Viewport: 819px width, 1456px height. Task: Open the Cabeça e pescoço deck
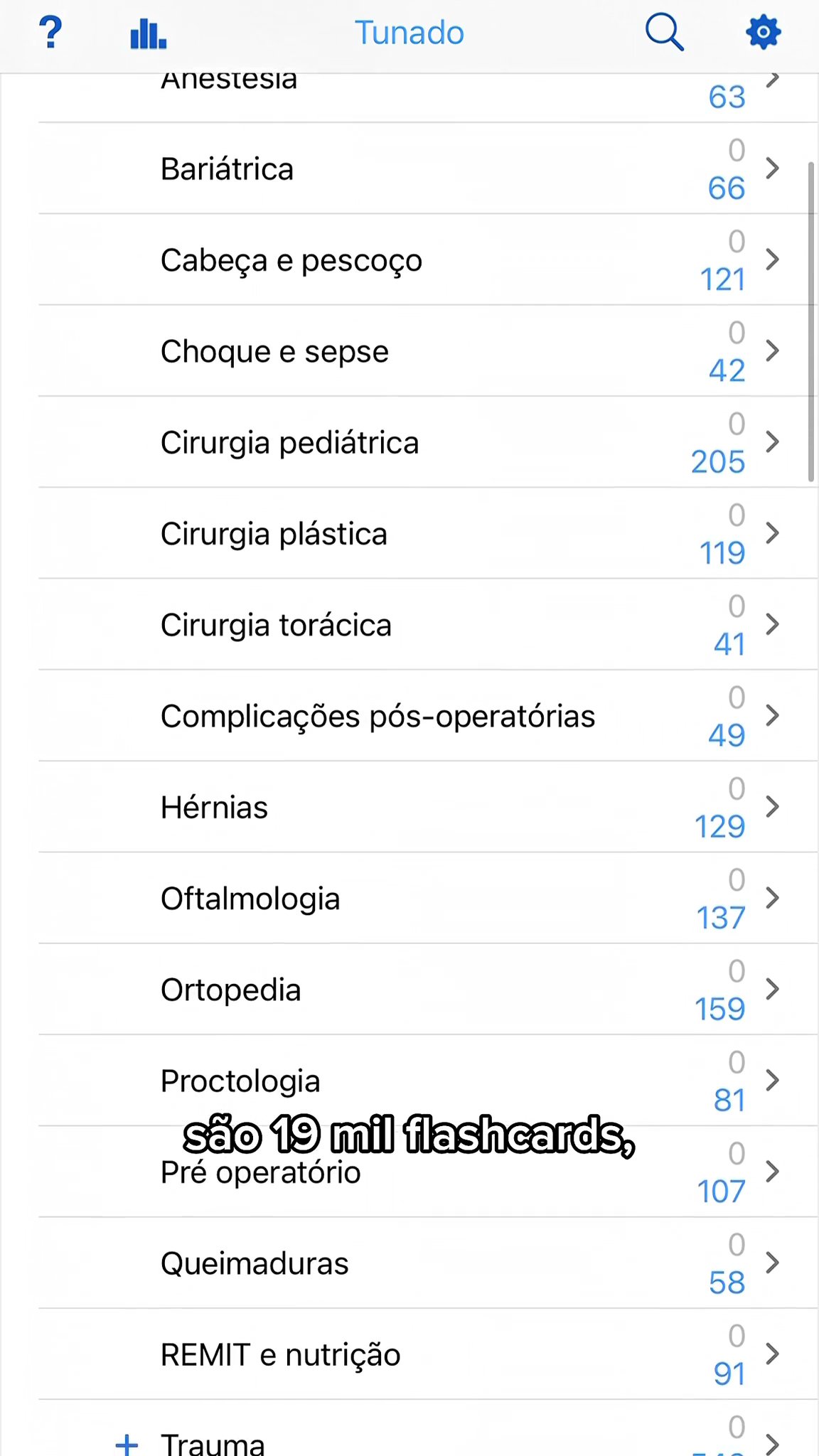428,259
